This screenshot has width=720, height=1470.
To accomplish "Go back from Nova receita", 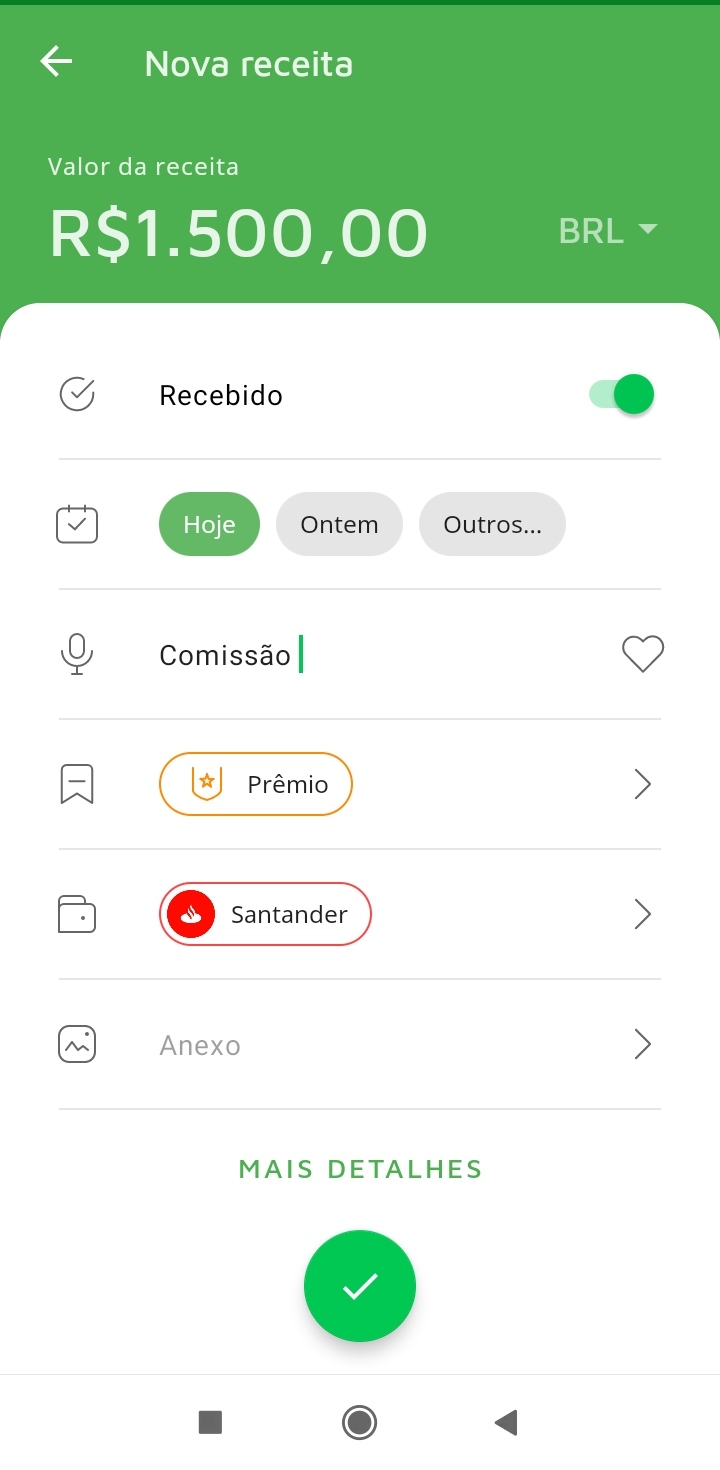I will (56, 63).
